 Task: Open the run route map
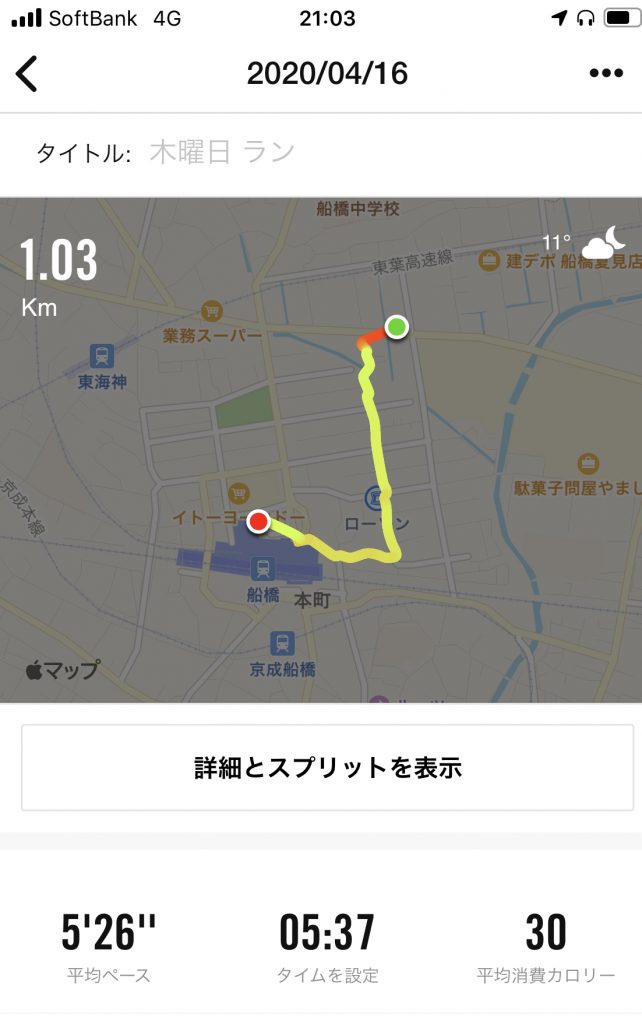pyautogui.click(x=321, y=450)
